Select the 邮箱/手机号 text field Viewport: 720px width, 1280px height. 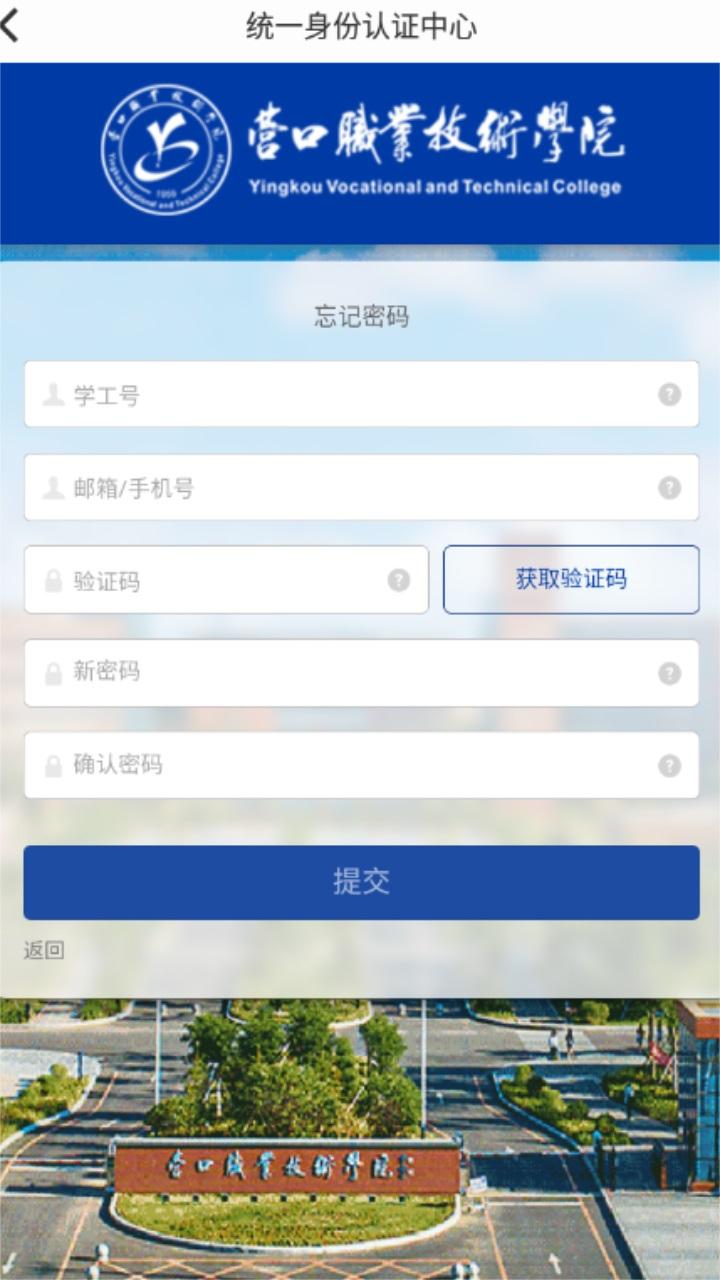pos(350,488)
